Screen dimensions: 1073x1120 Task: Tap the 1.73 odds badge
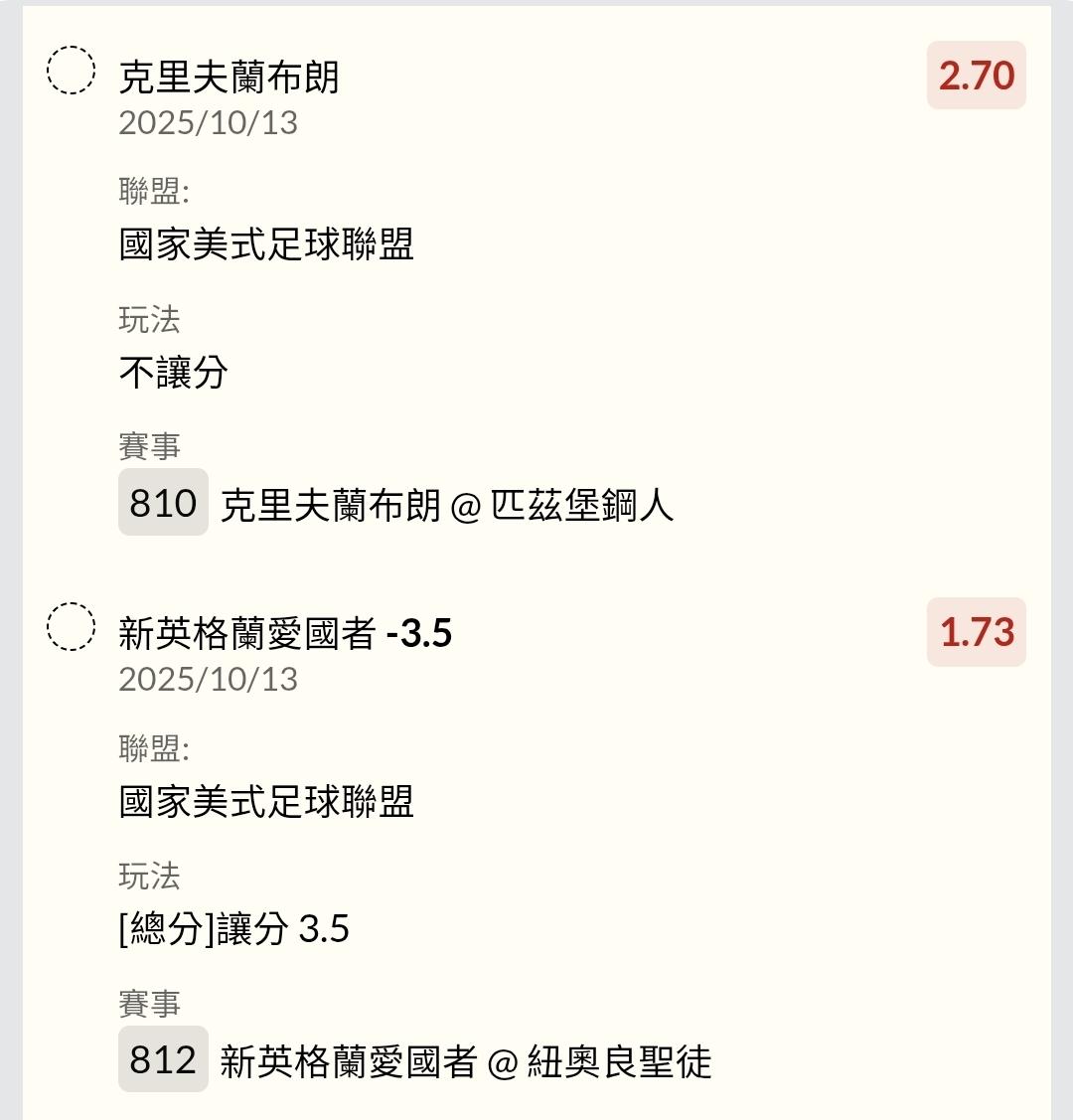click(976, 632)
